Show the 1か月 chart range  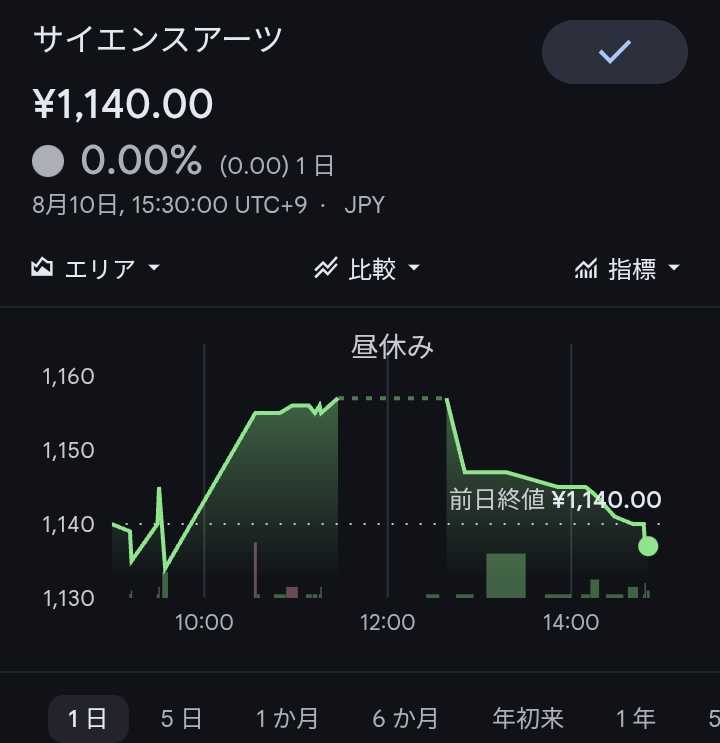click(287, 718)
